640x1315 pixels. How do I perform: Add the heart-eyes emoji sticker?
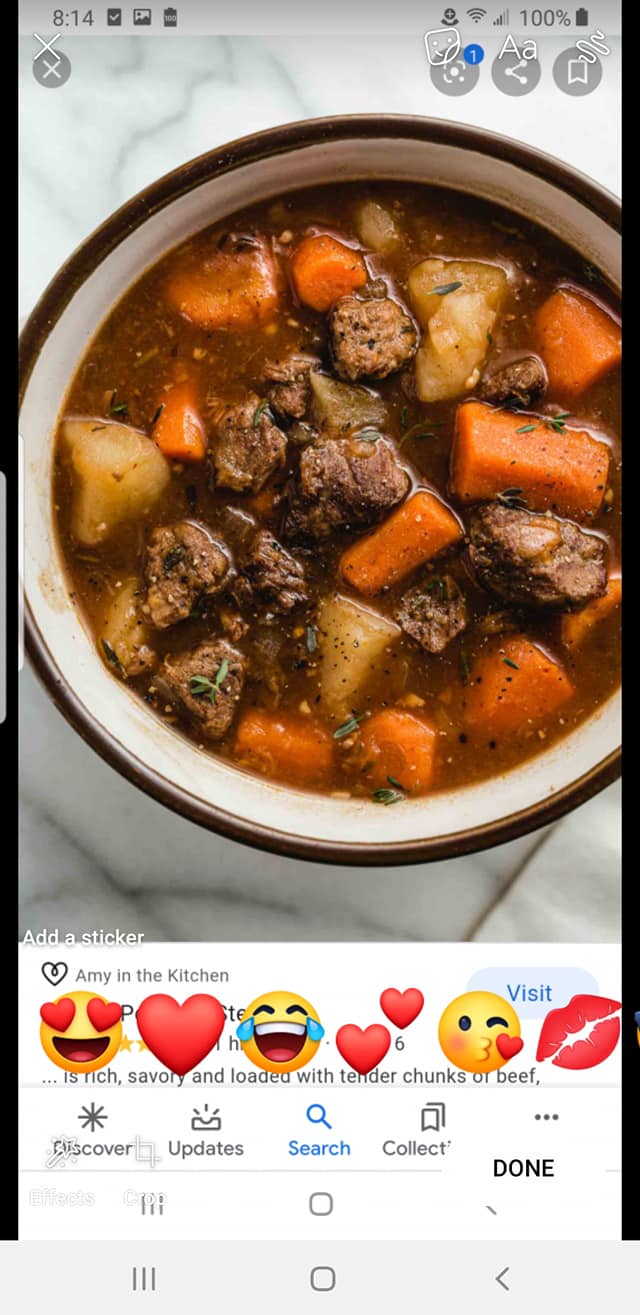pos(81,1031)
